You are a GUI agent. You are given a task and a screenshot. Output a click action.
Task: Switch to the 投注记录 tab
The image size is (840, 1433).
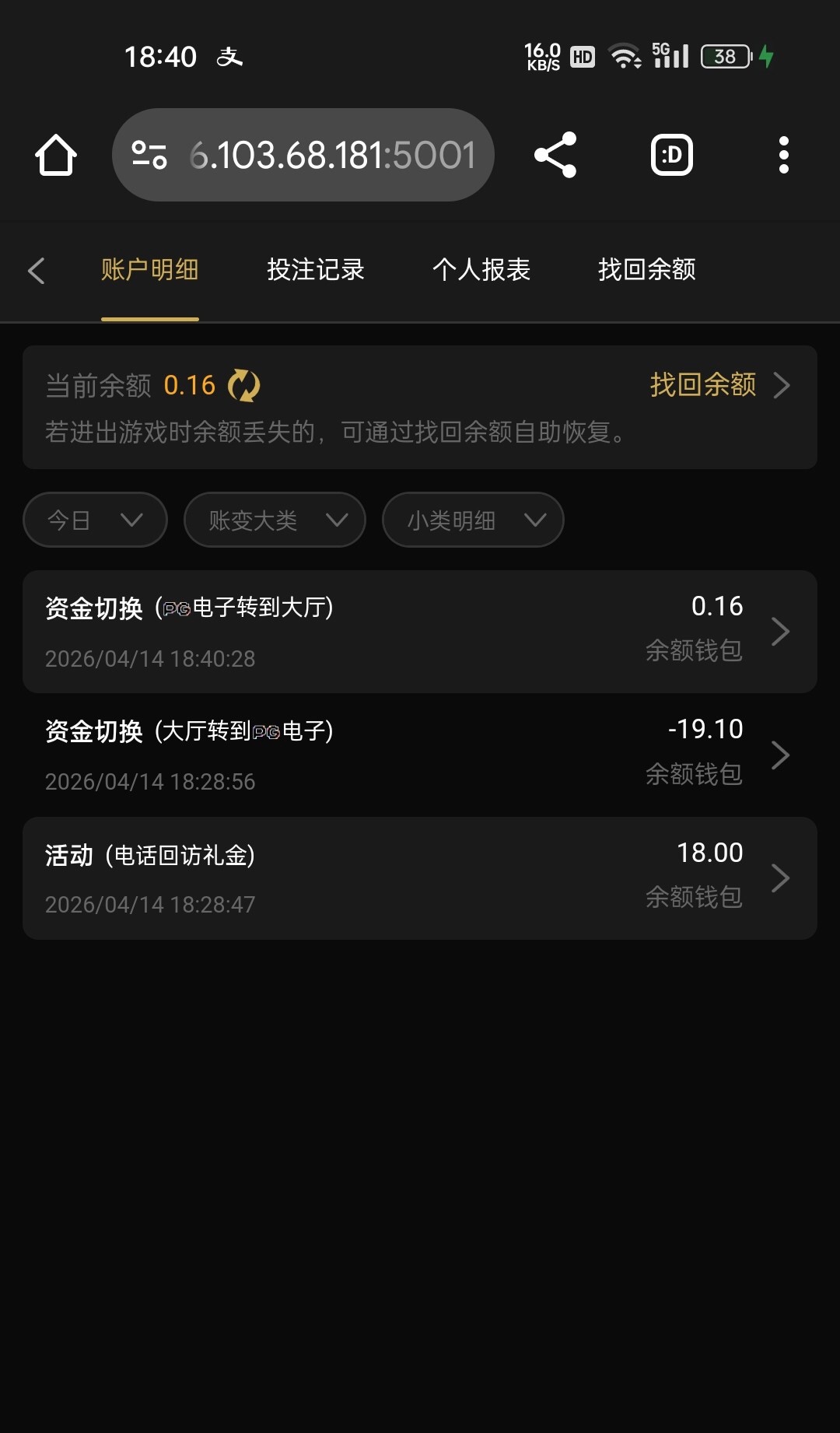tap(316, 270)
